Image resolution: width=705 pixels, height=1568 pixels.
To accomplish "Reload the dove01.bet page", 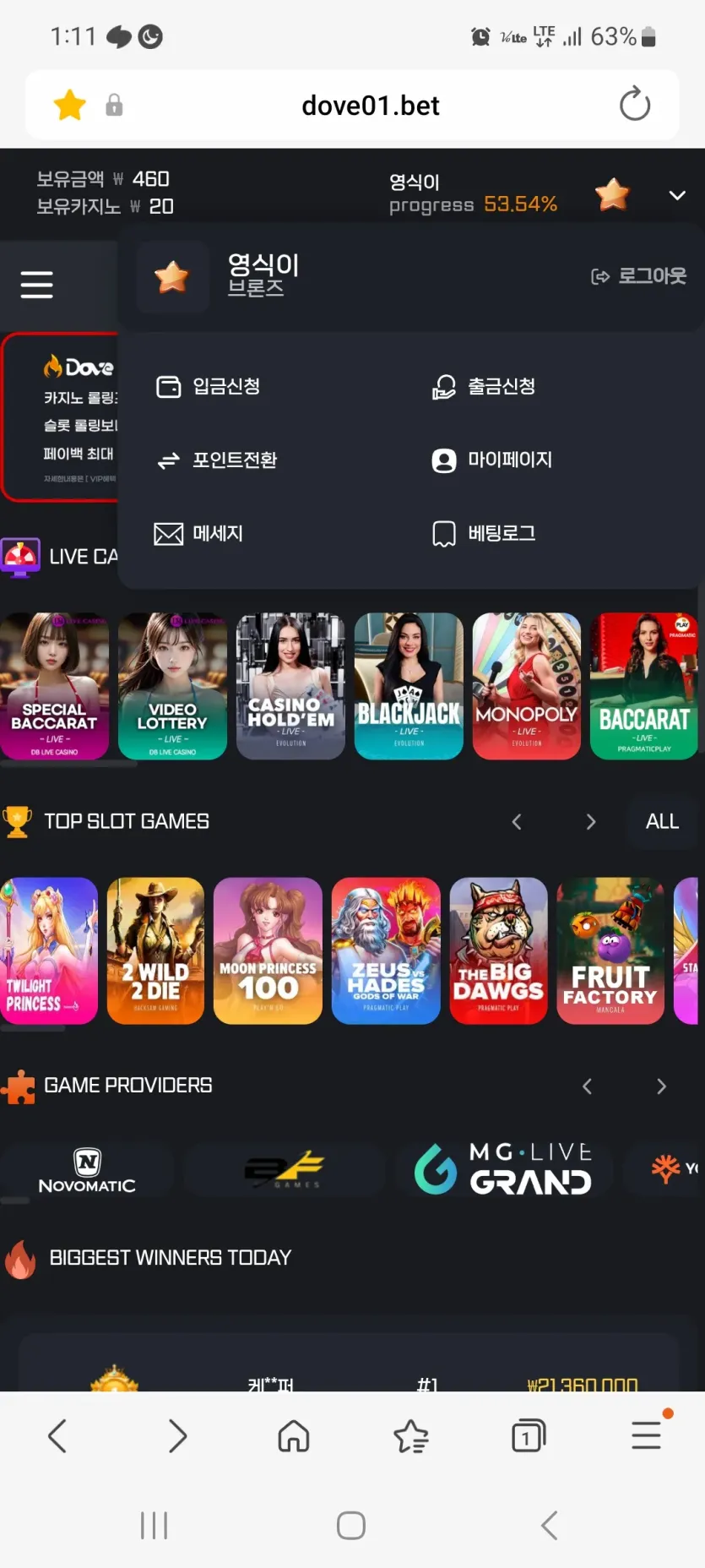I will (634, 105).
